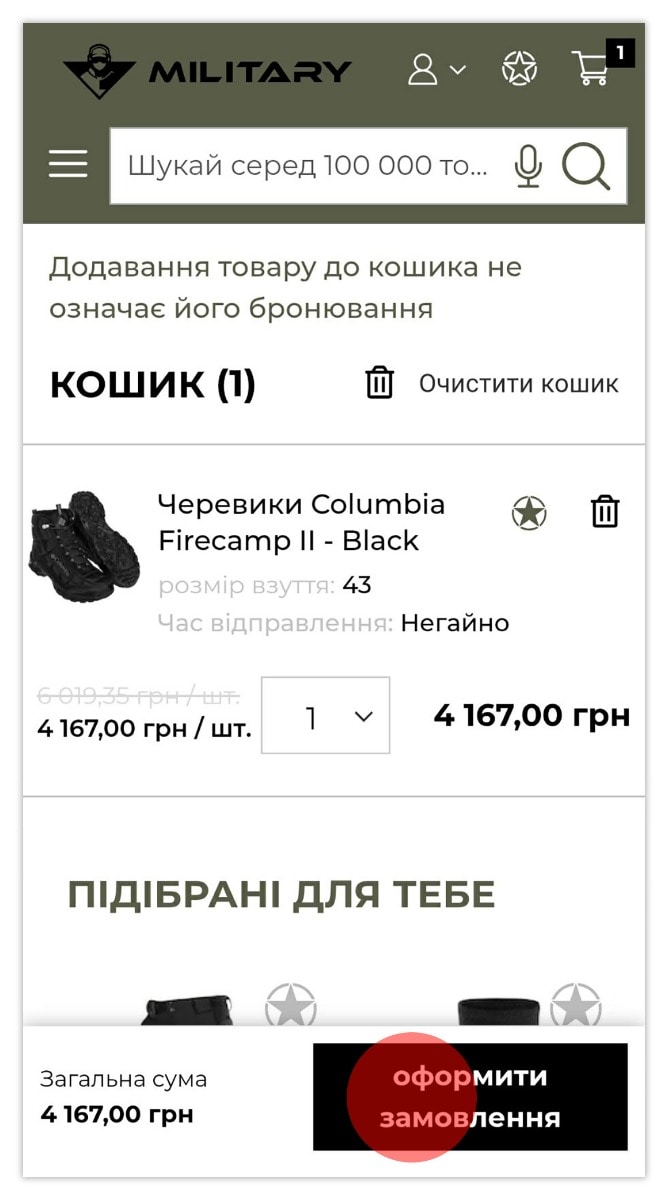Open wishlist star icon in header
The height and width of the screenshot is (1200, 668).
(519, 69)
